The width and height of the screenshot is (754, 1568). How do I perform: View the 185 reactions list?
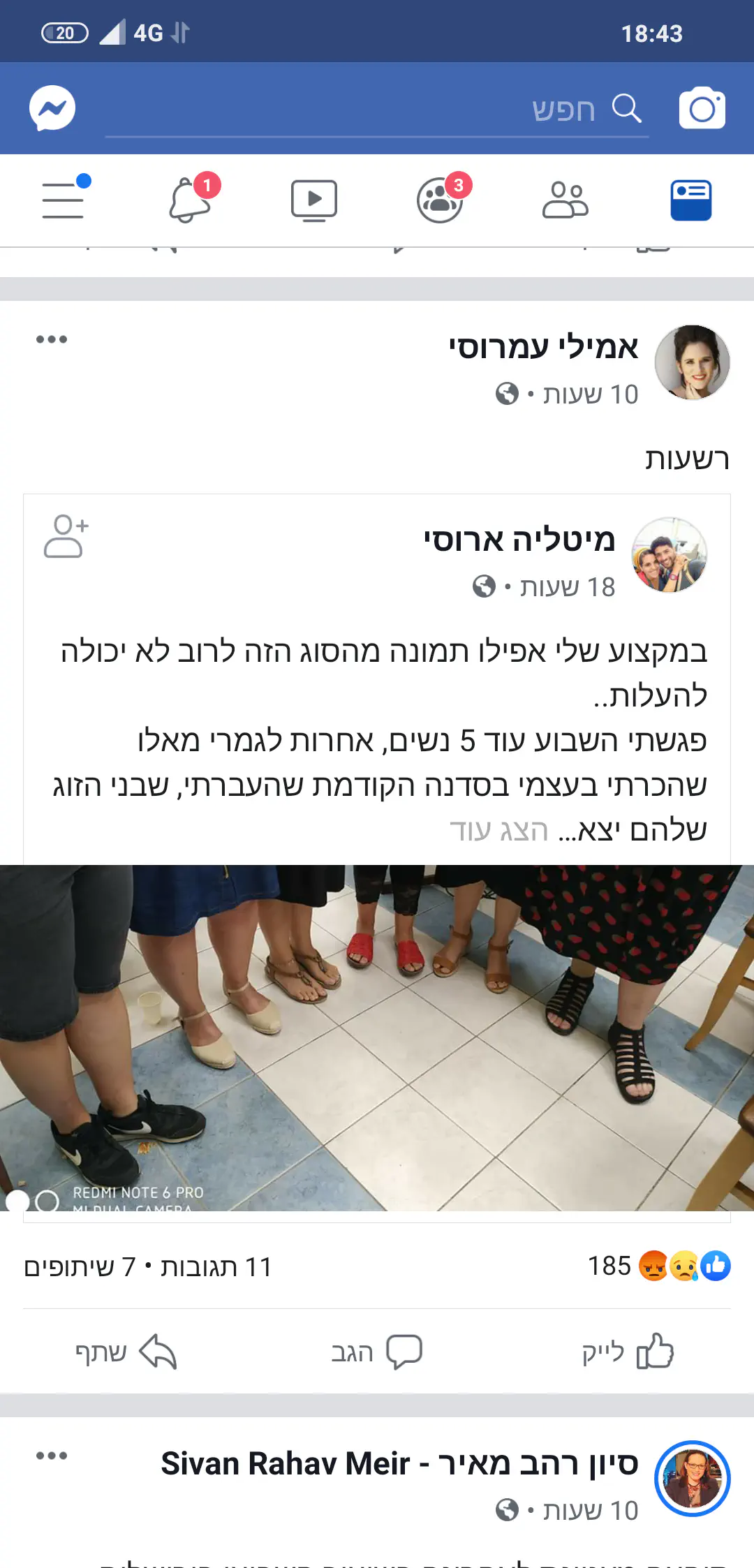click(x=658, y=1266)
